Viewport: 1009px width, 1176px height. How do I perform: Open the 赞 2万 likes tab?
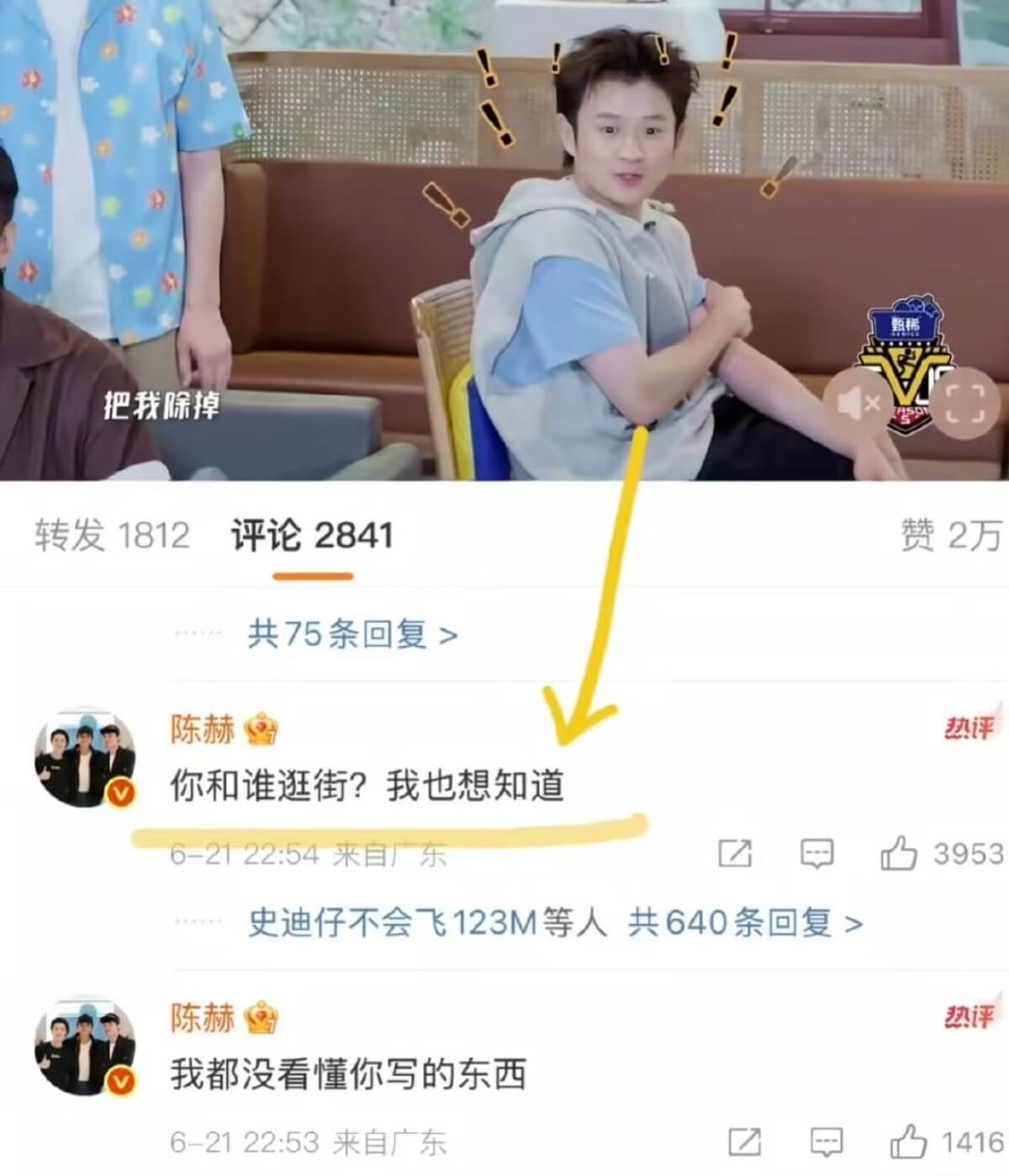[950, 536]
